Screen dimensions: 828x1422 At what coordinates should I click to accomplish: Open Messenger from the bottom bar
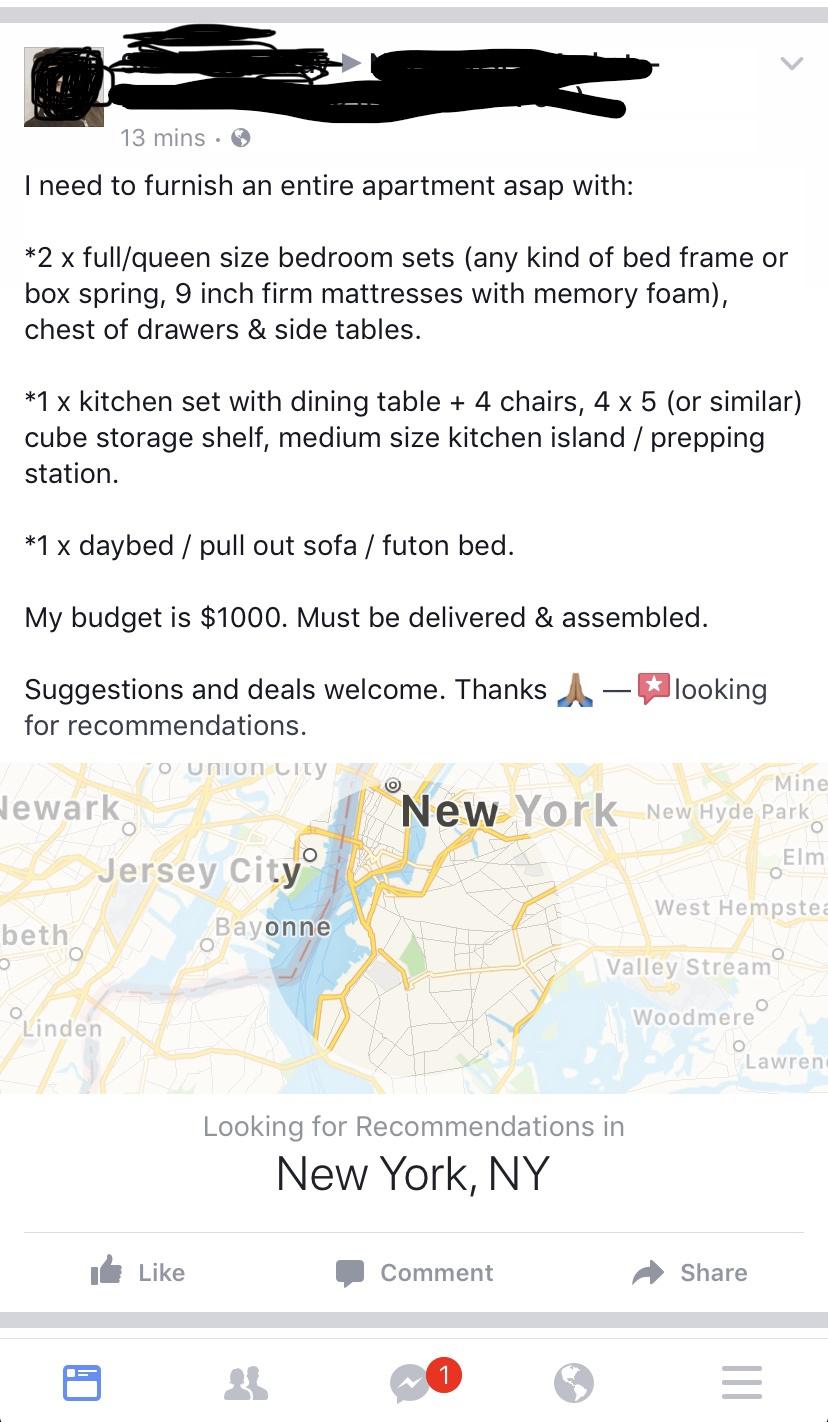tap(410, 1385)
